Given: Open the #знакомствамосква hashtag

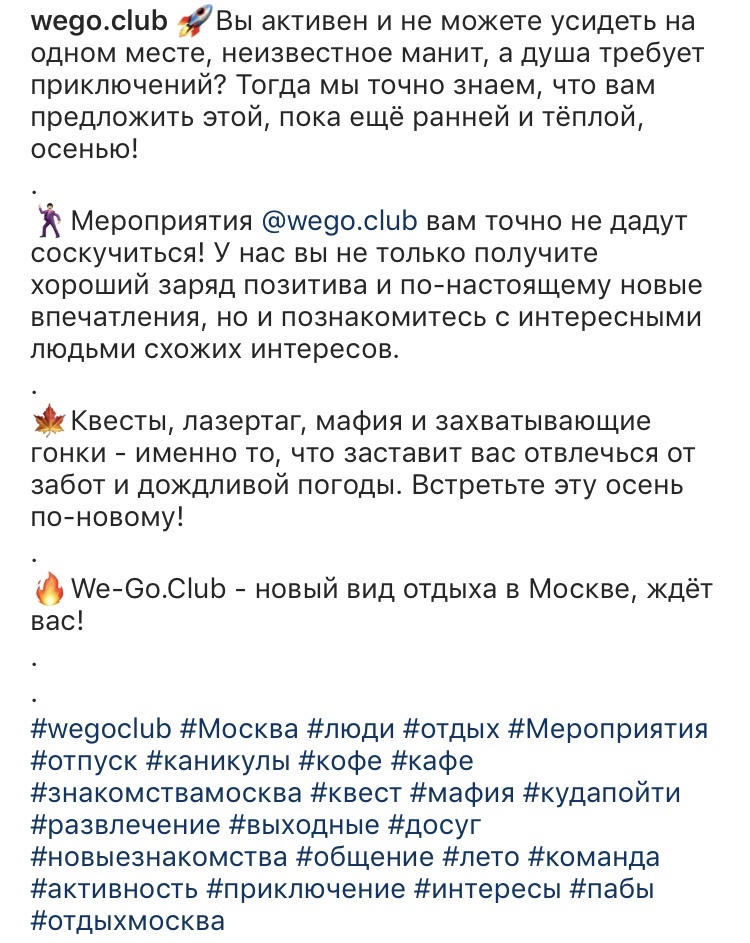Looking at the screenshot, I should [166, 793].
